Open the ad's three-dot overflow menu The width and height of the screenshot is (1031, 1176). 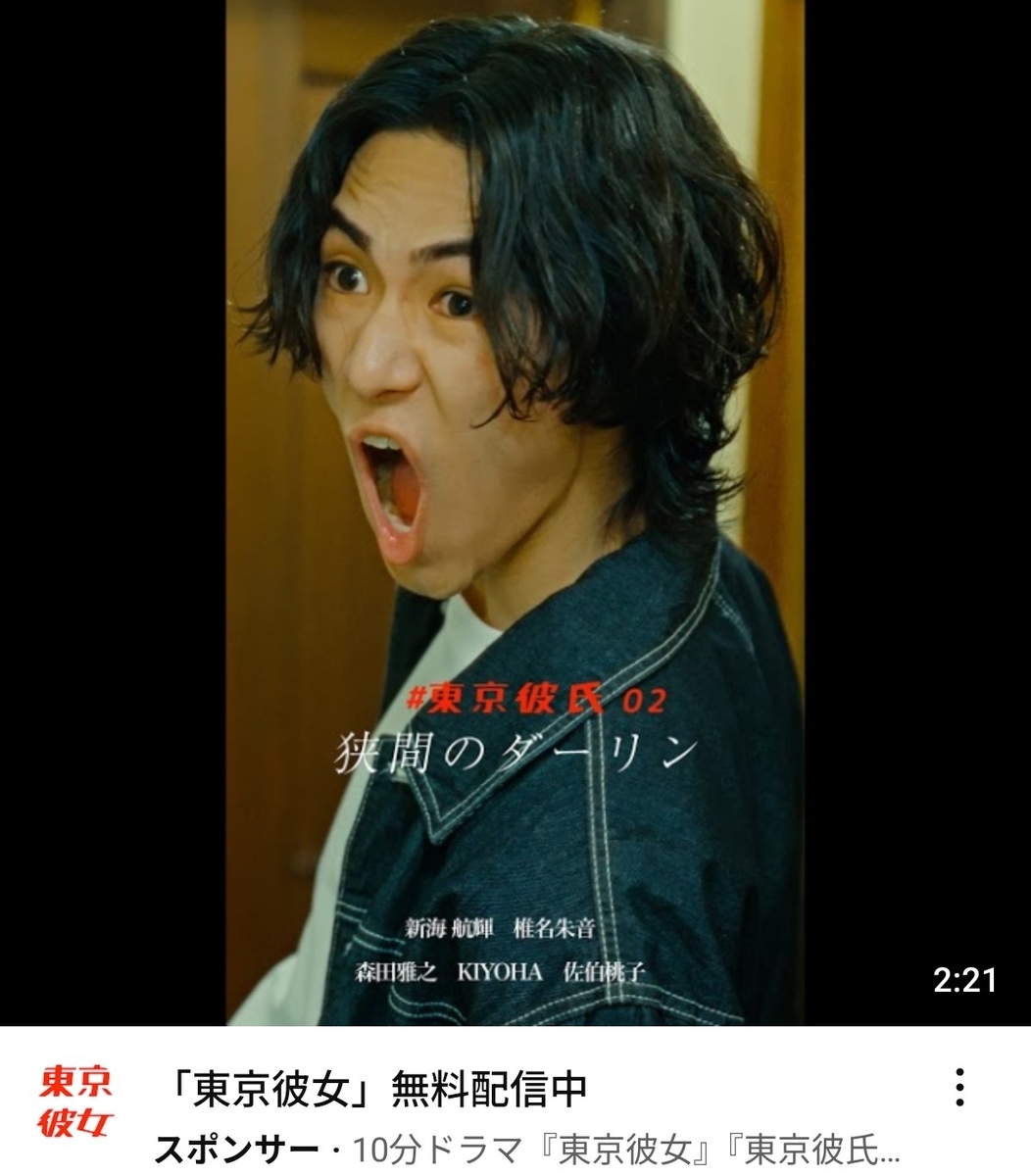coord(960,1087)
